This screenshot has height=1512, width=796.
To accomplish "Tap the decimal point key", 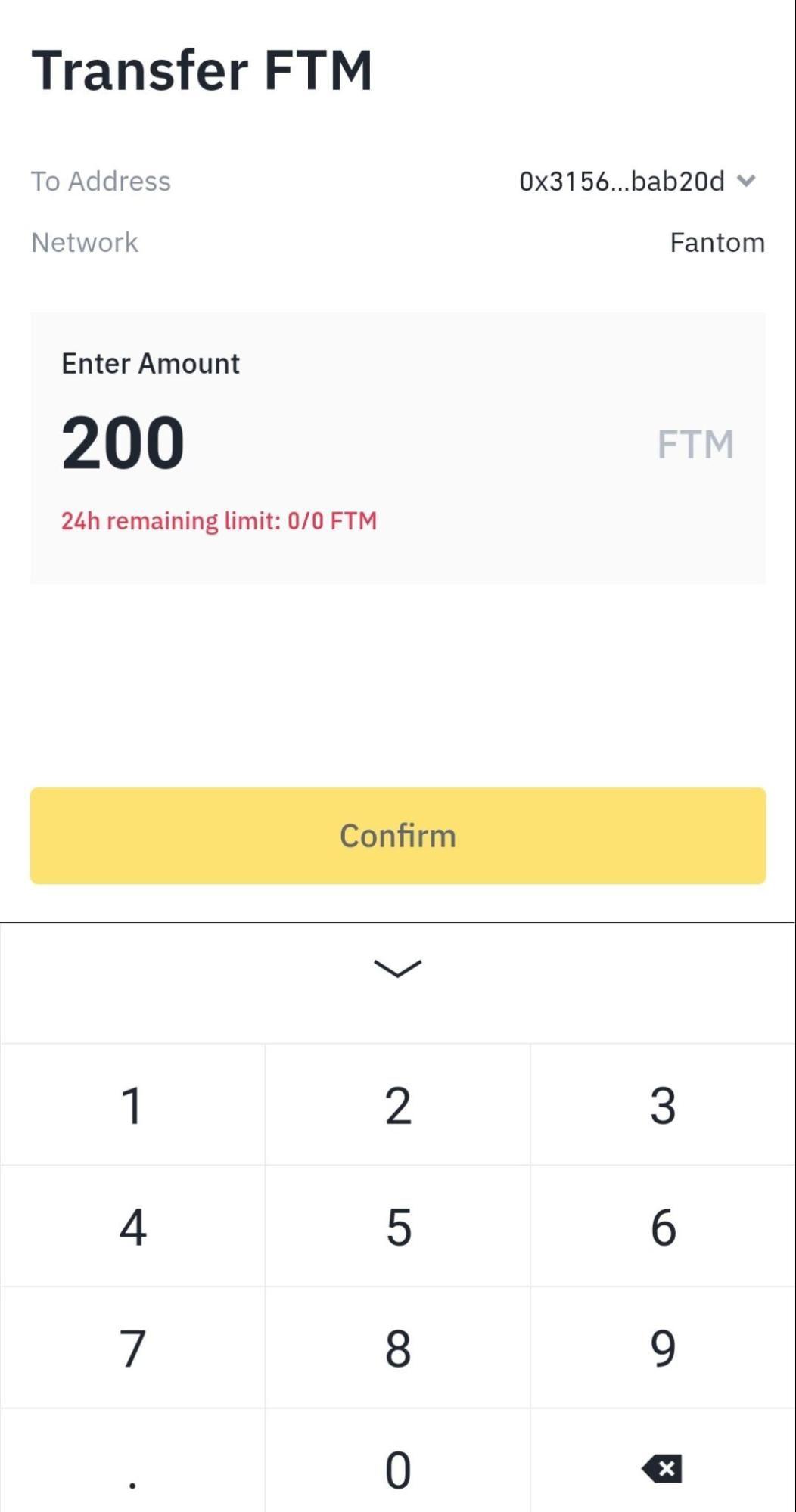I will 132,1469.
